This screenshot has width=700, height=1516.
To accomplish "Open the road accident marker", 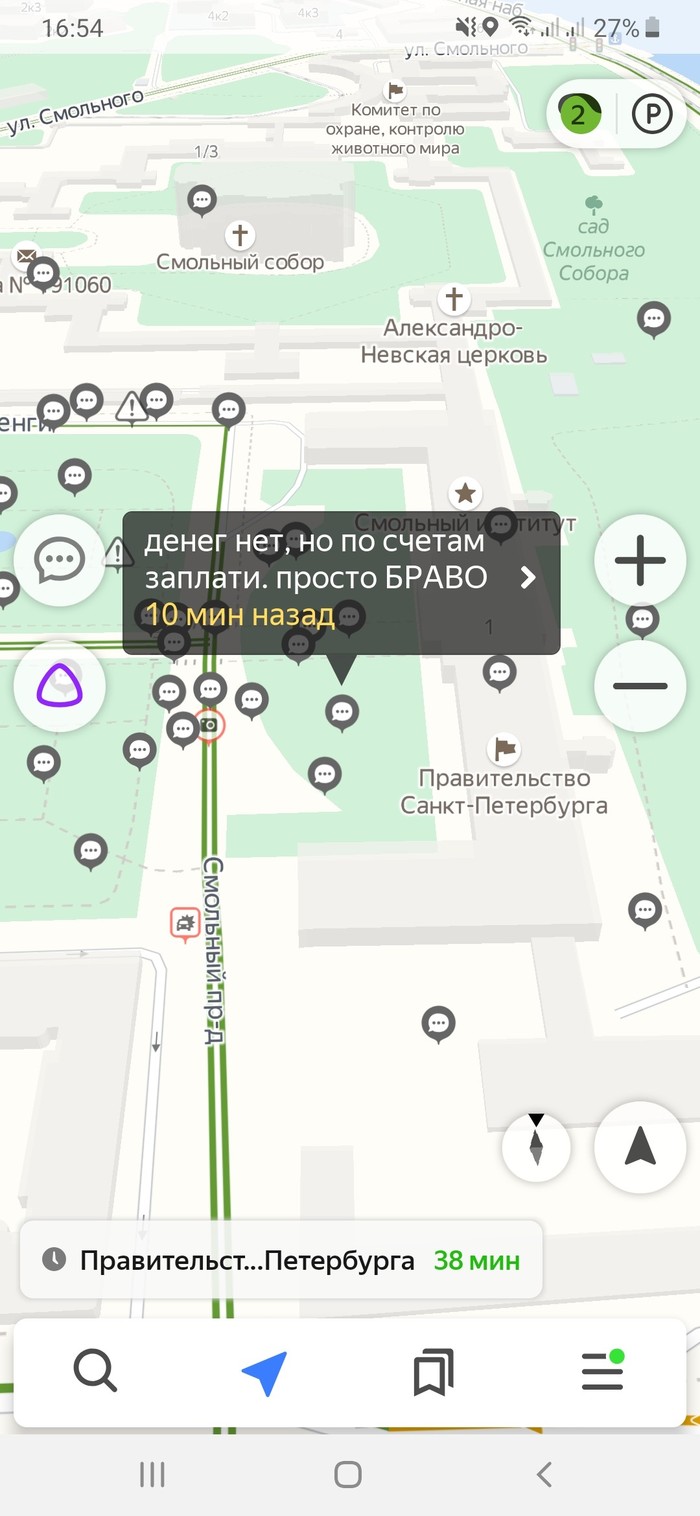I will point(185,925).
